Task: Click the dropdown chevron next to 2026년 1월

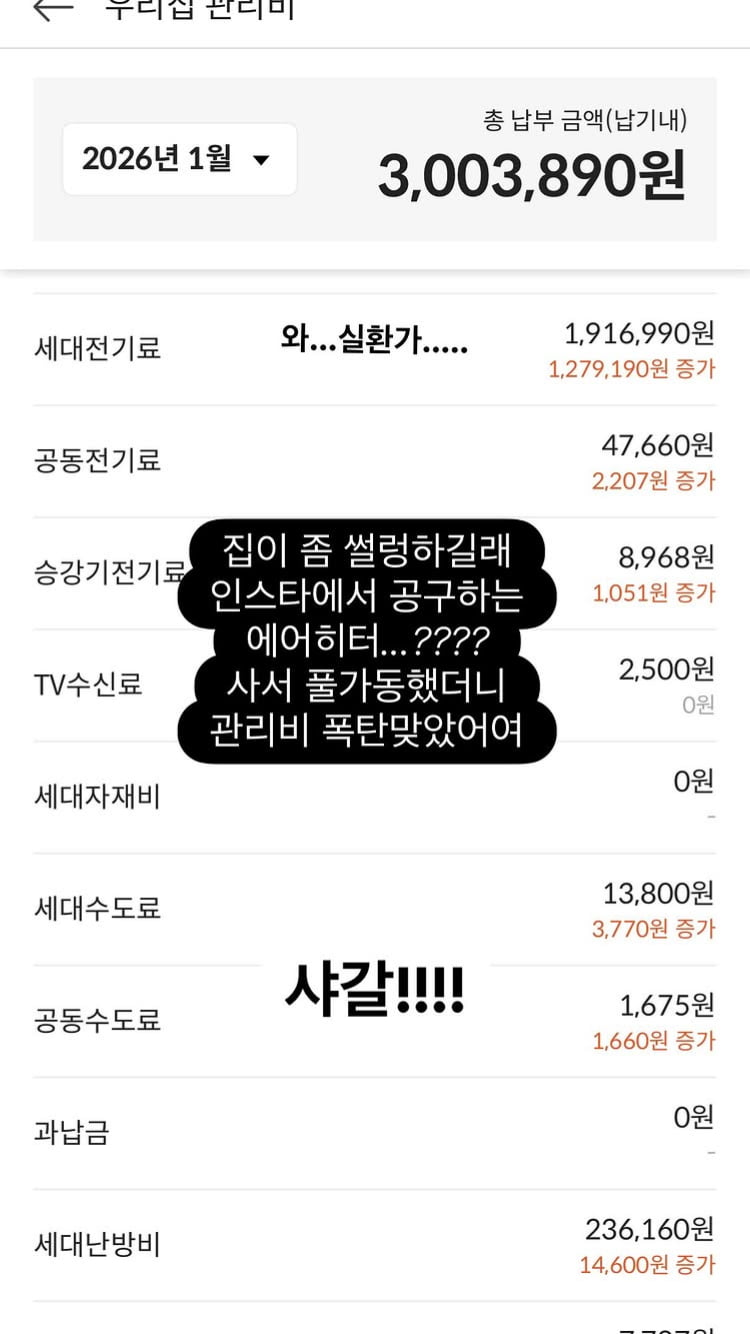Action: tap(262, 160)
